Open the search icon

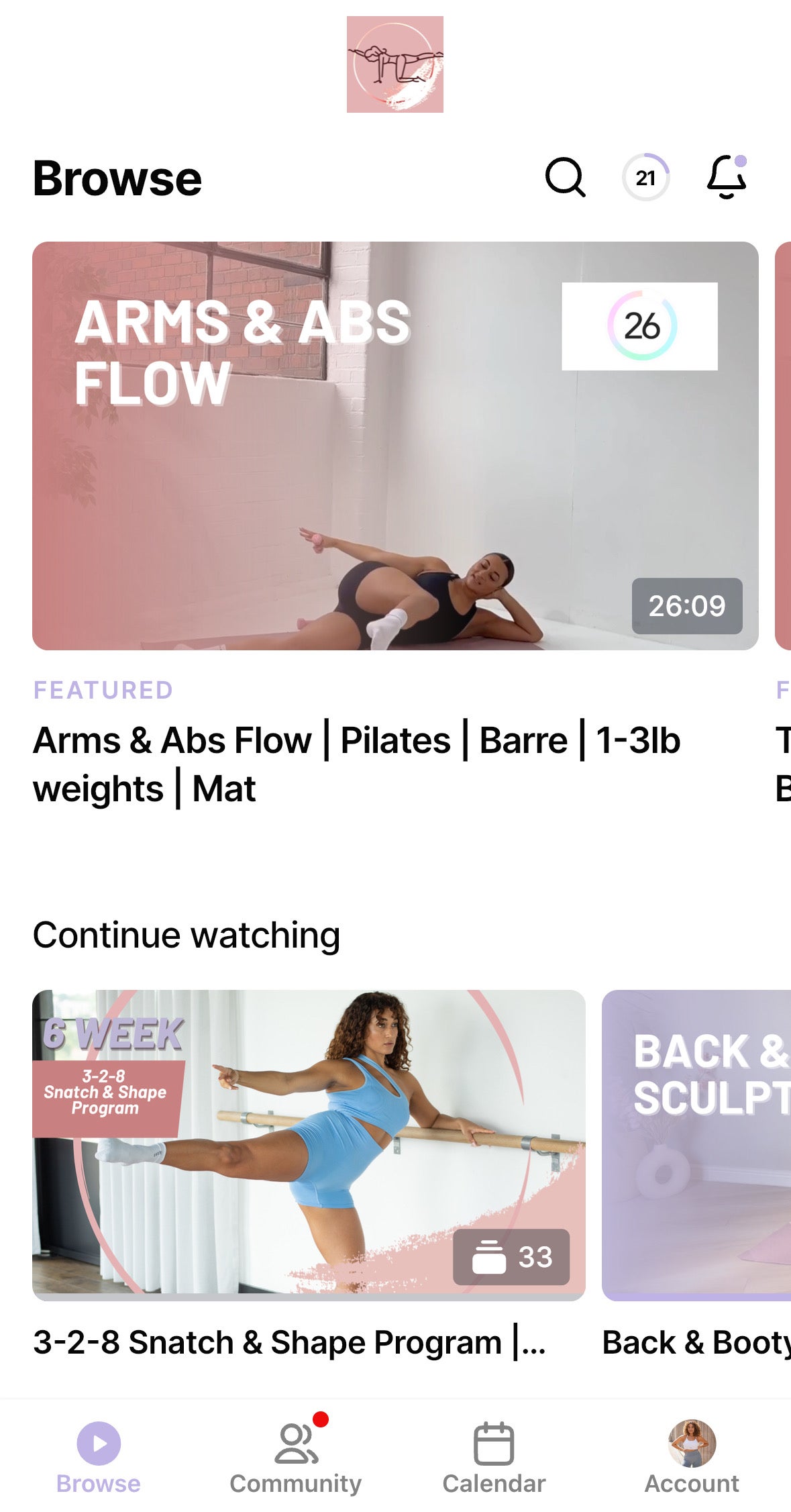pos(565,178)
